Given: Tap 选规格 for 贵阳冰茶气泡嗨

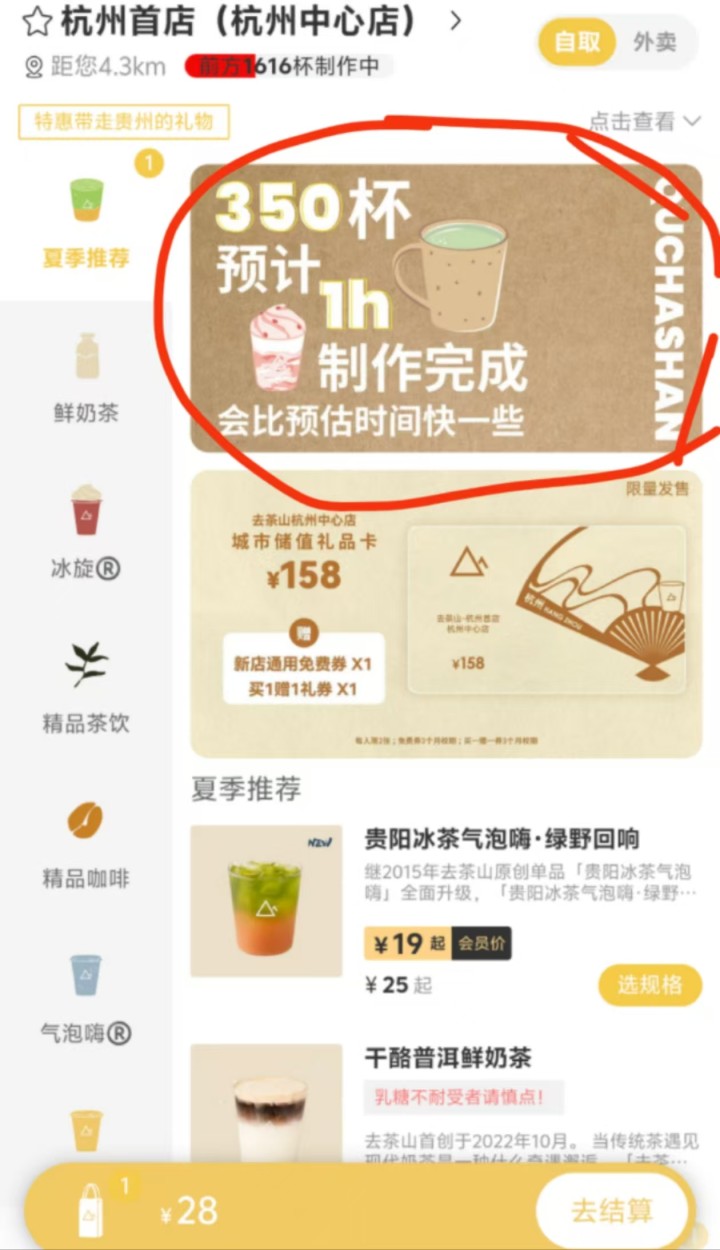Looking at the screenshot, I should point(648,985).
